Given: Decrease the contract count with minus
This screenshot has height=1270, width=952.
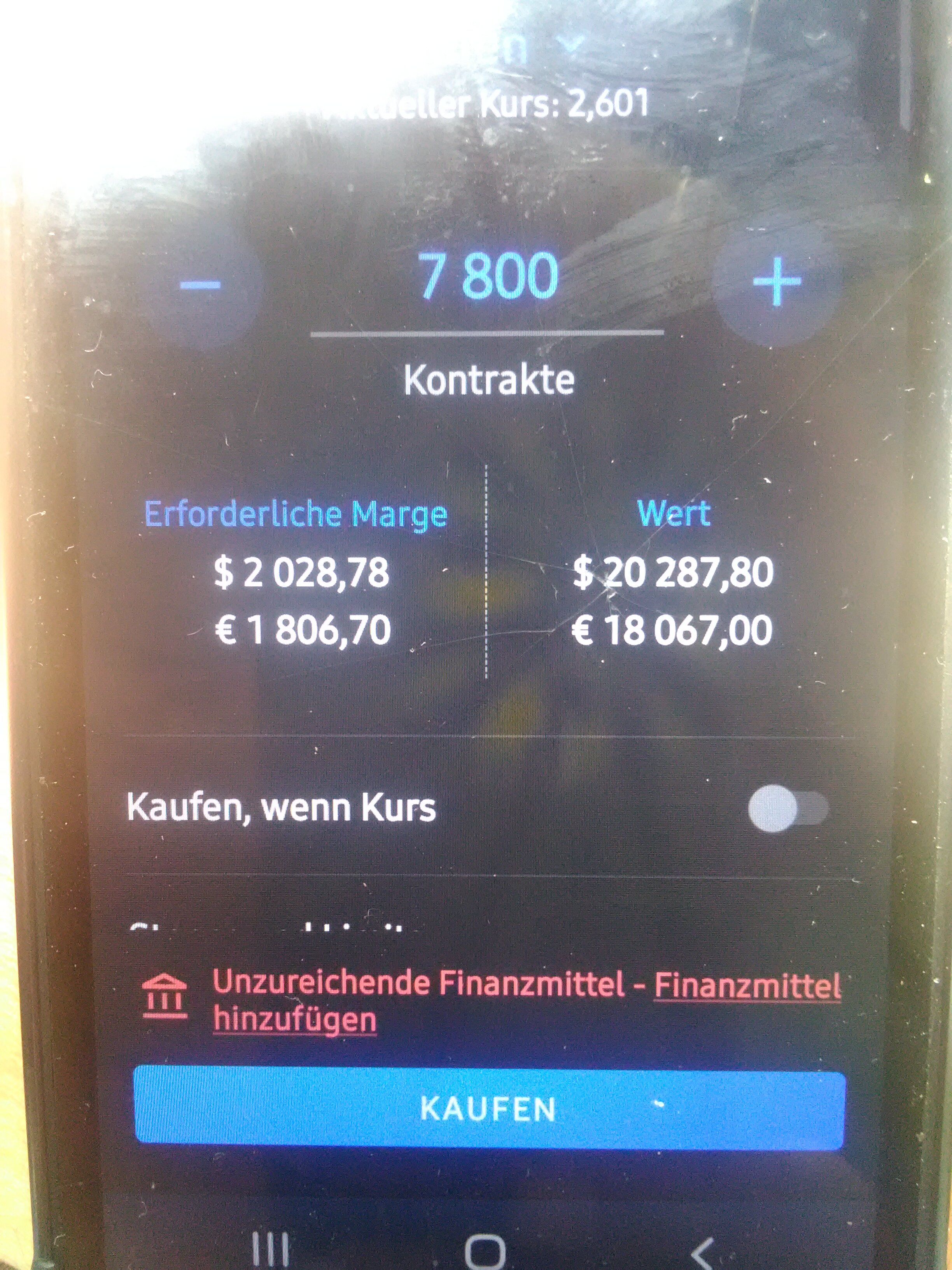Looking at the screenshot, I should coord(200,284).
